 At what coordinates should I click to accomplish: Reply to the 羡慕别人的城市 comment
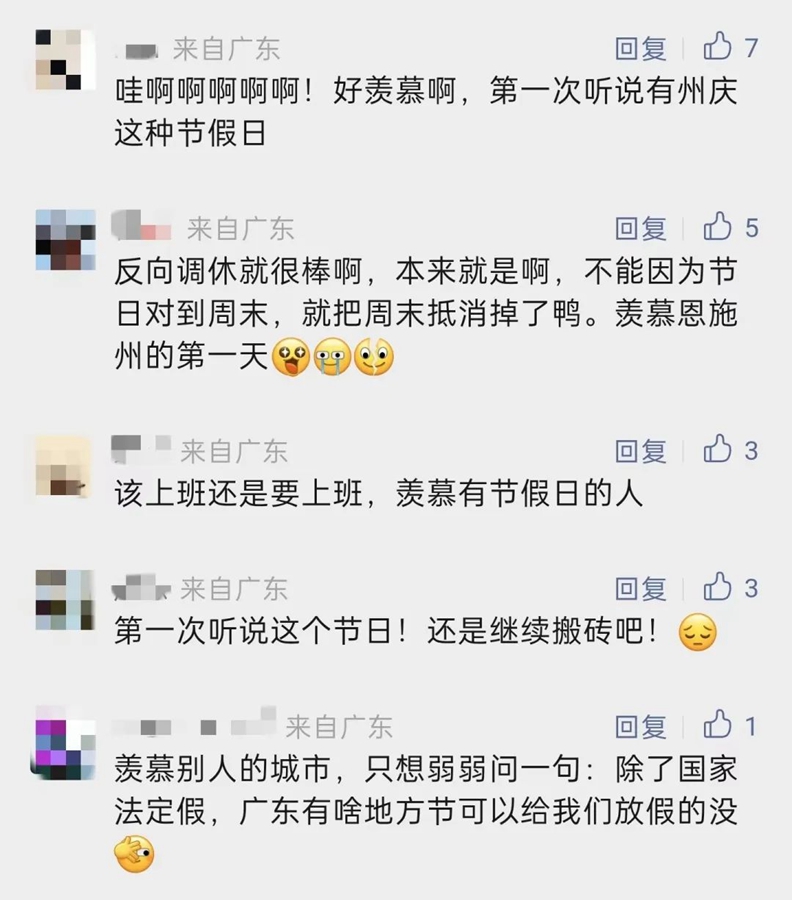point(640,726)
